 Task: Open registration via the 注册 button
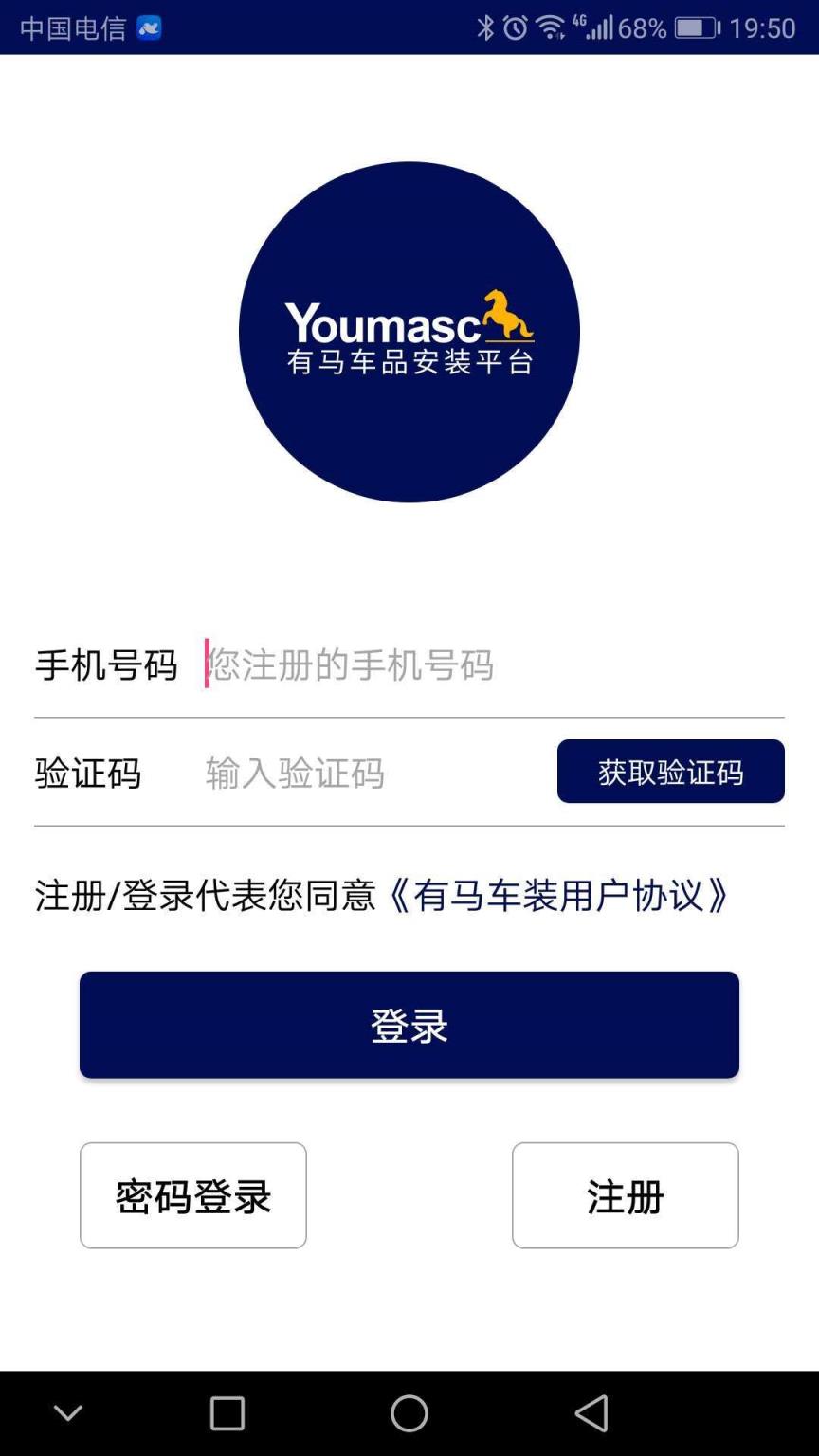point(625,1195)
